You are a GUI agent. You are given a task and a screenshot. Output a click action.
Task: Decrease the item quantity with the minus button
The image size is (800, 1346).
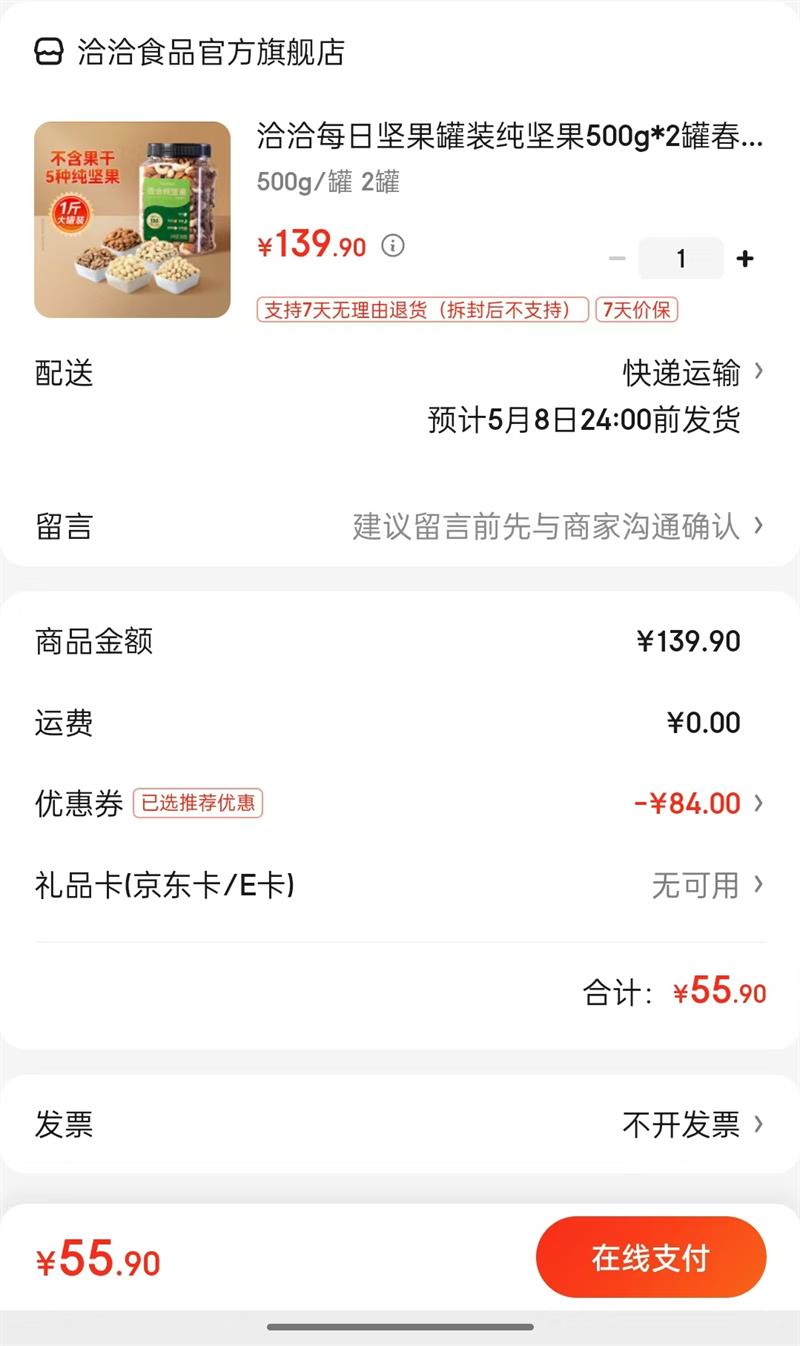(617, 259)
